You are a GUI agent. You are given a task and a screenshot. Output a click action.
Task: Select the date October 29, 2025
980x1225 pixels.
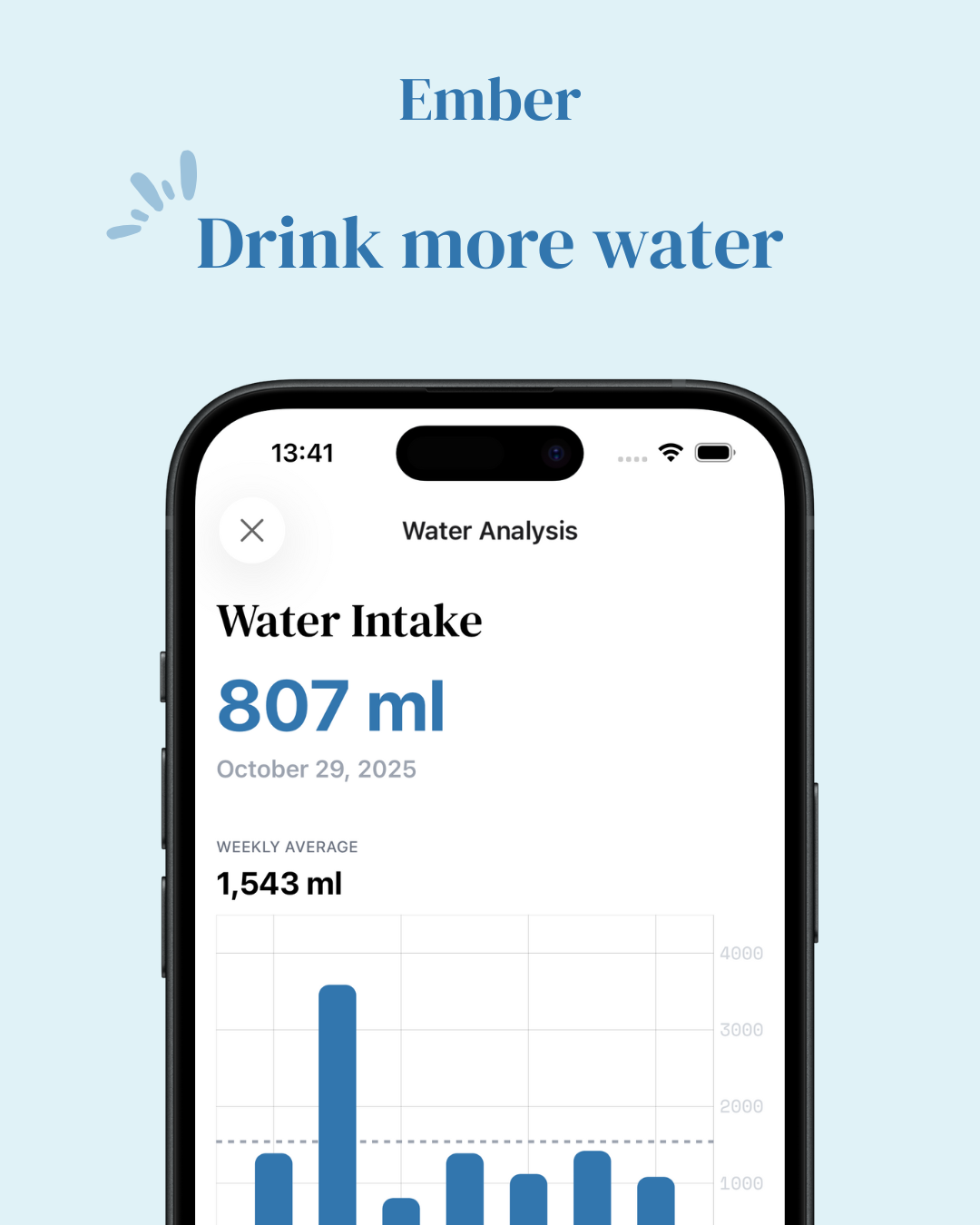(317, 769)
